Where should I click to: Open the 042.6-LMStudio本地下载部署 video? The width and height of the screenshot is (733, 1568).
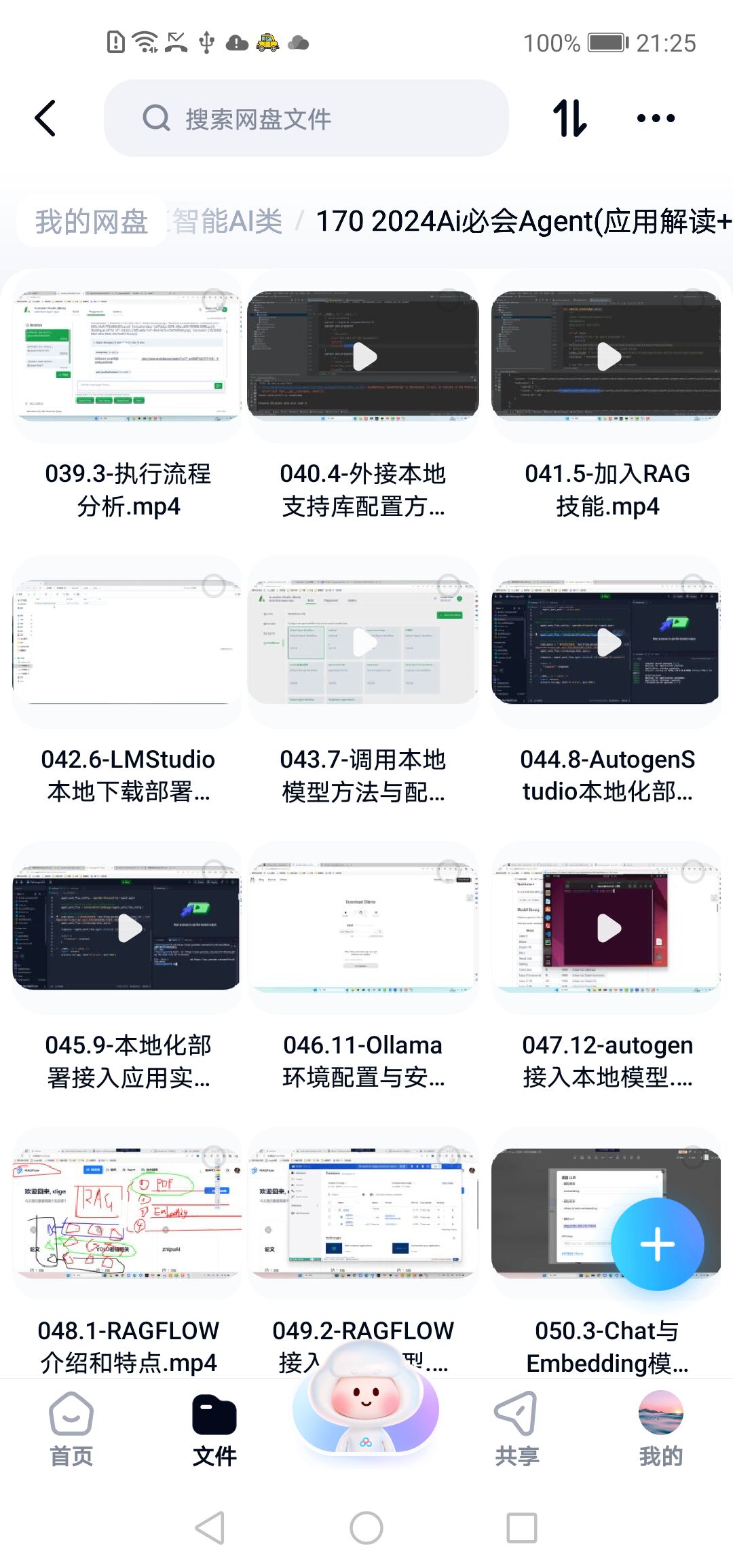[128, 643]
